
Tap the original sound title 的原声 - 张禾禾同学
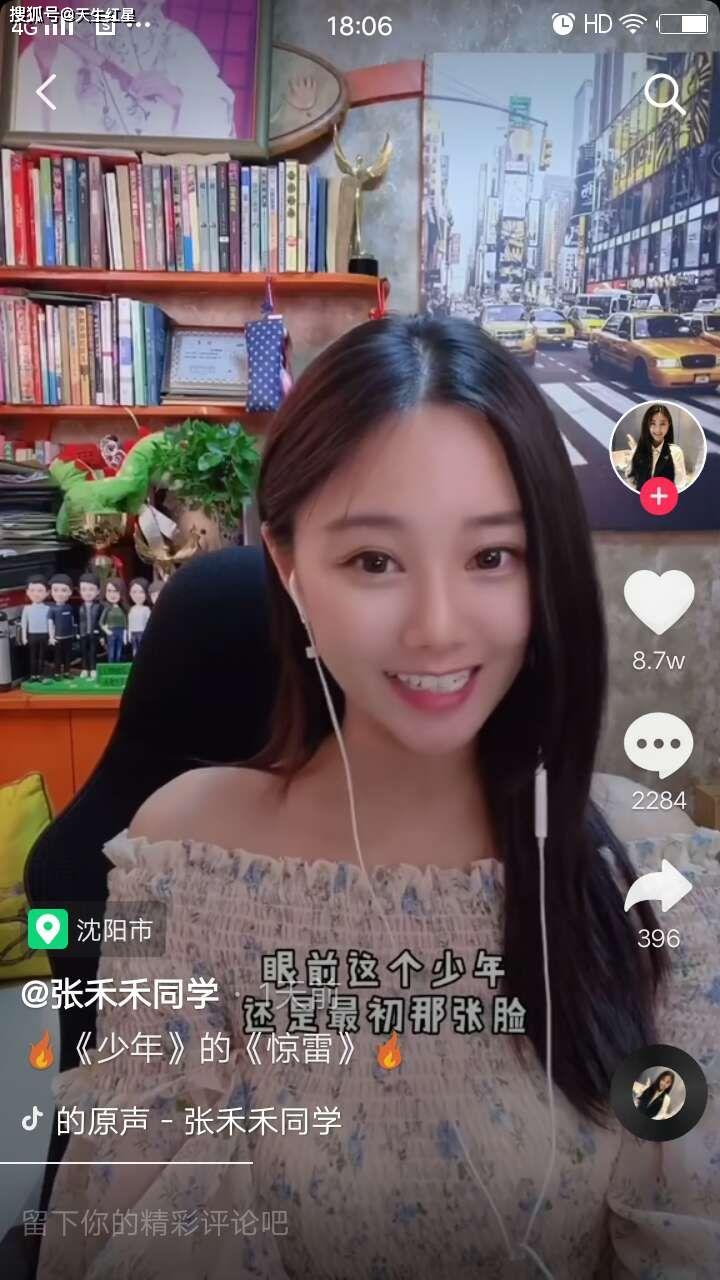(x=198, y=1121)
